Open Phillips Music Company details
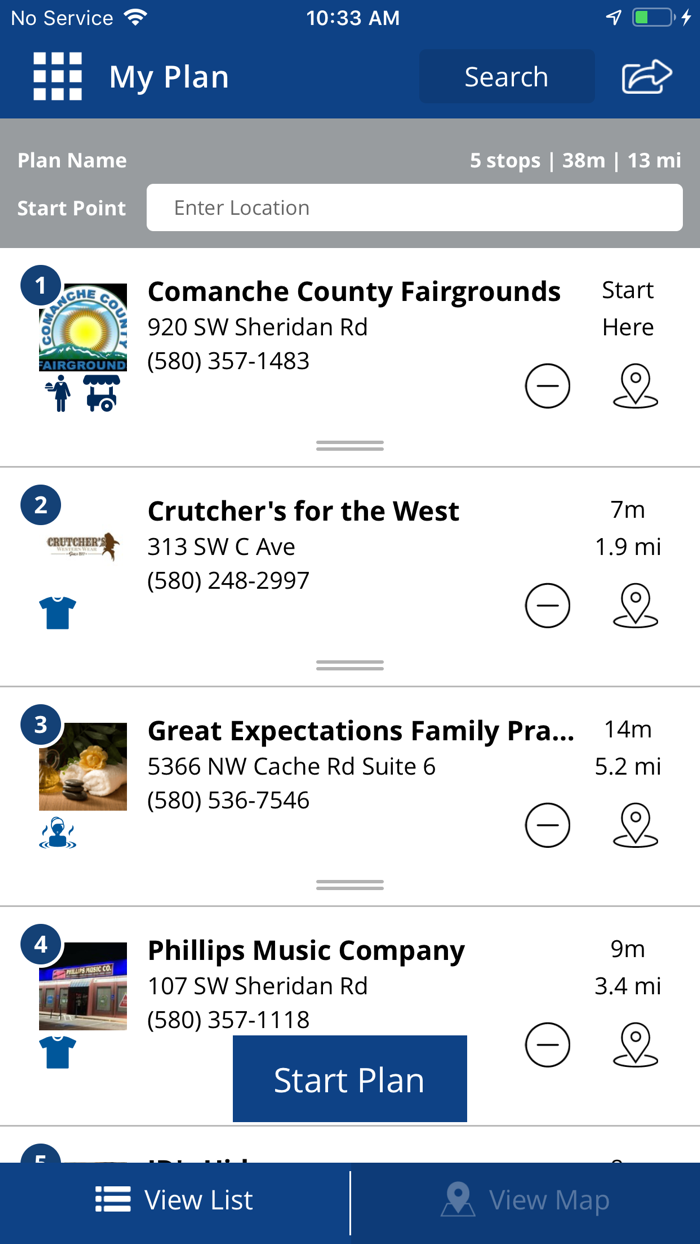 coord(306,951)
